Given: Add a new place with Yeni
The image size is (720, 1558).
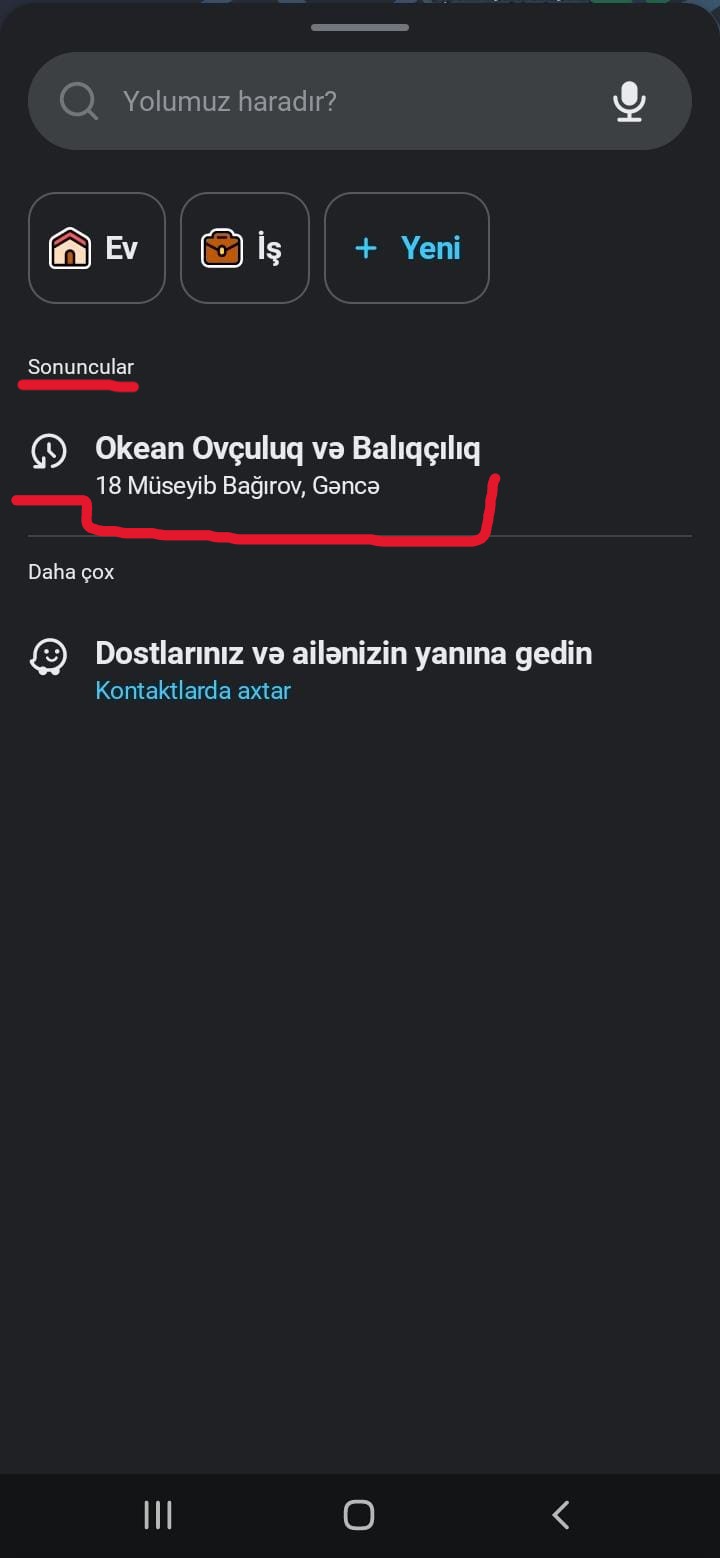Looking at the screenshot, I should [407, 248].
